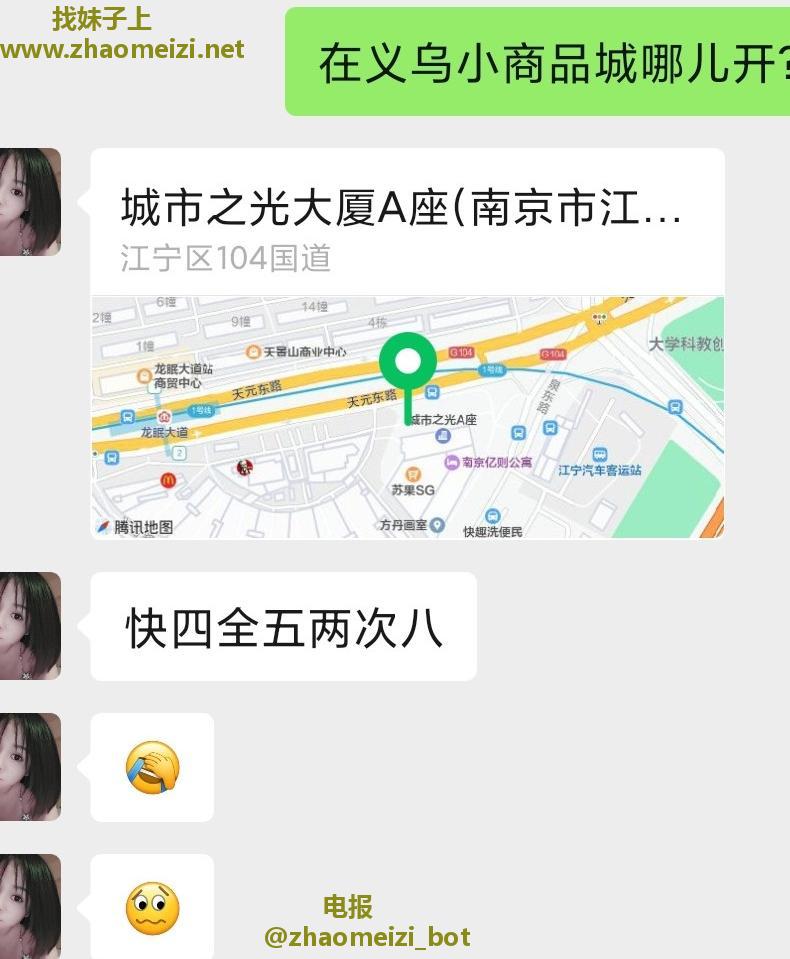Click the 苏果SG shopping icon
Image resolution: width=790 pixels, height=959 pixels.
pyautogui.click(x=412, y=475)
